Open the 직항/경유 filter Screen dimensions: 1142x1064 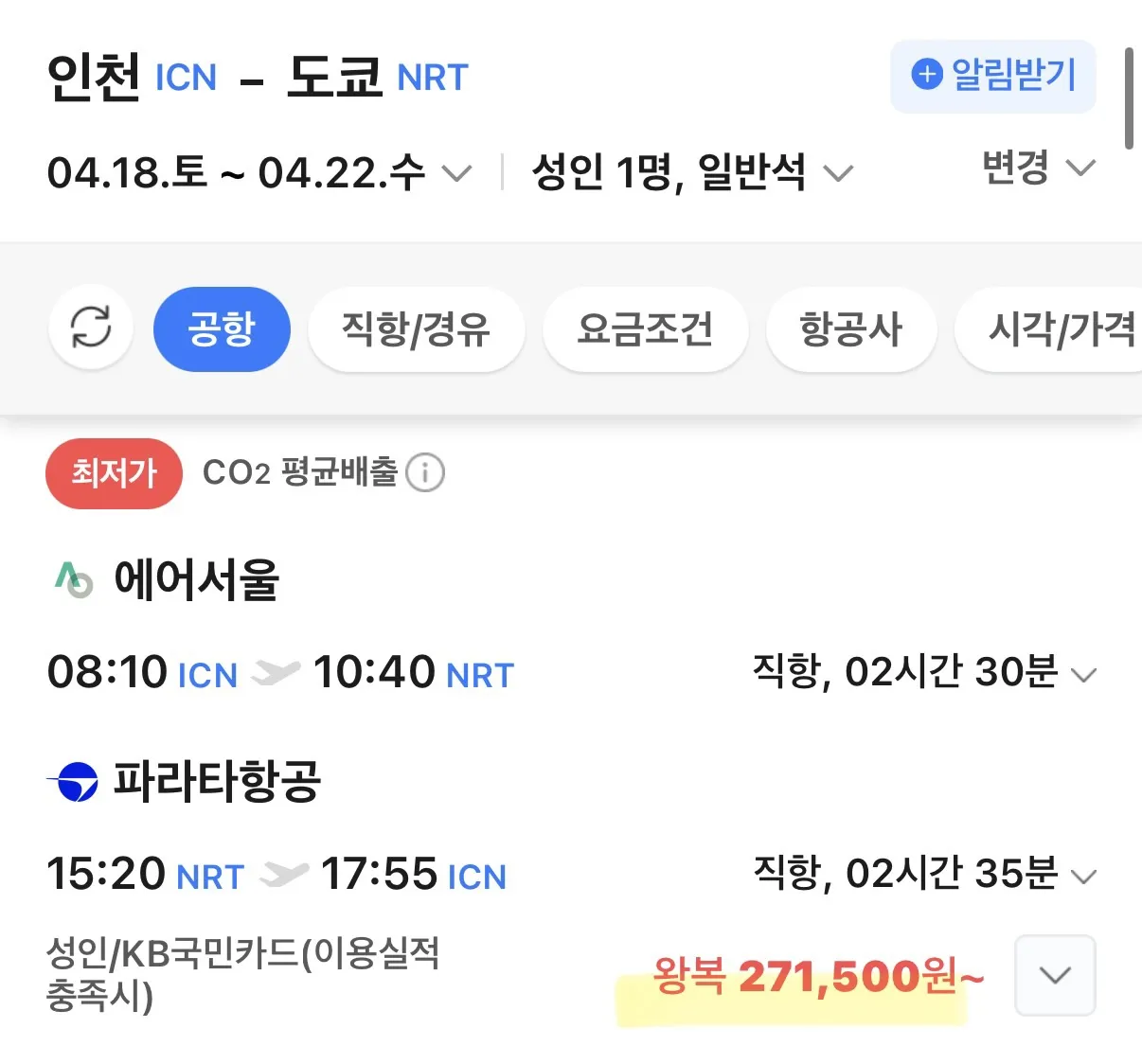416,329
